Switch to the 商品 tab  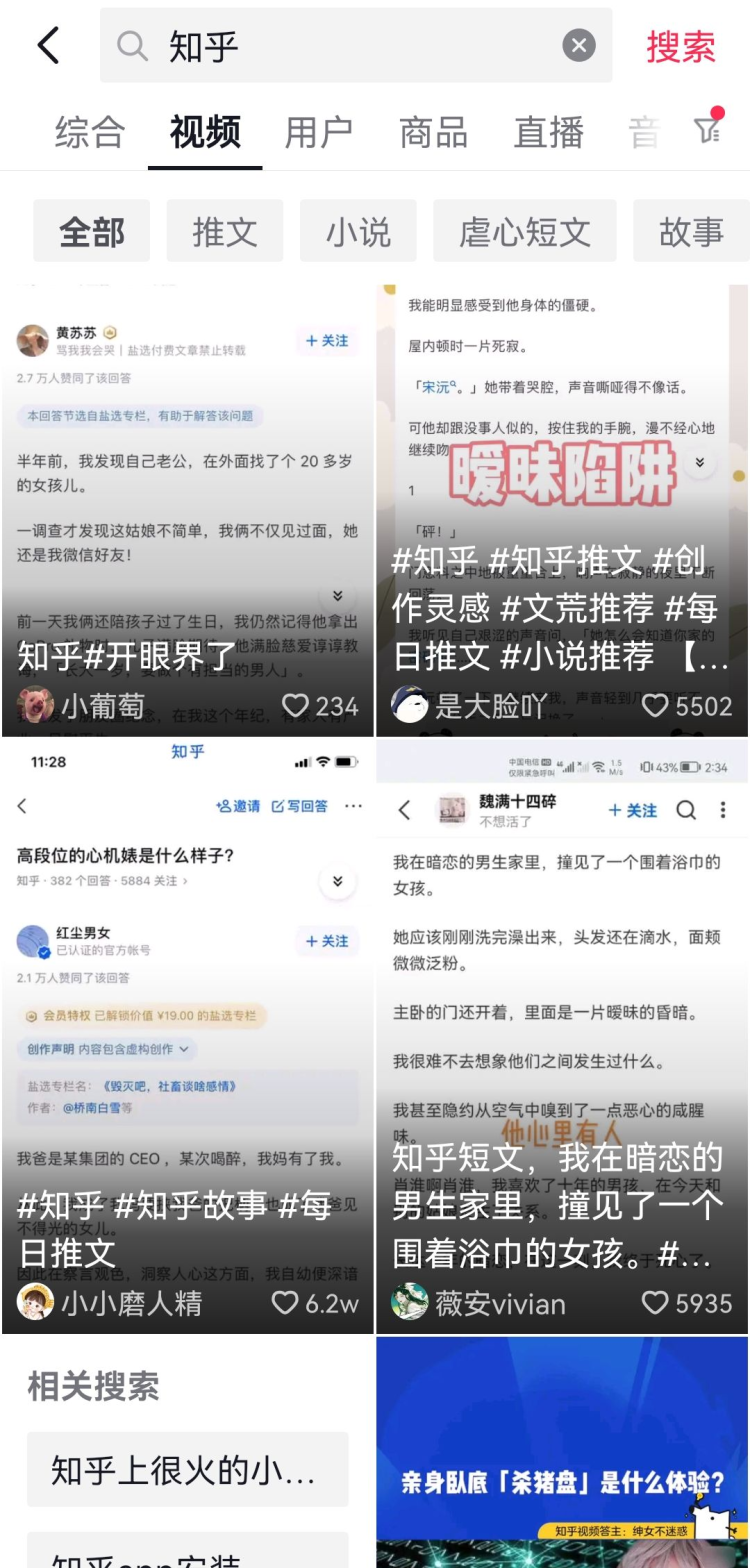[x=433, y=132]
